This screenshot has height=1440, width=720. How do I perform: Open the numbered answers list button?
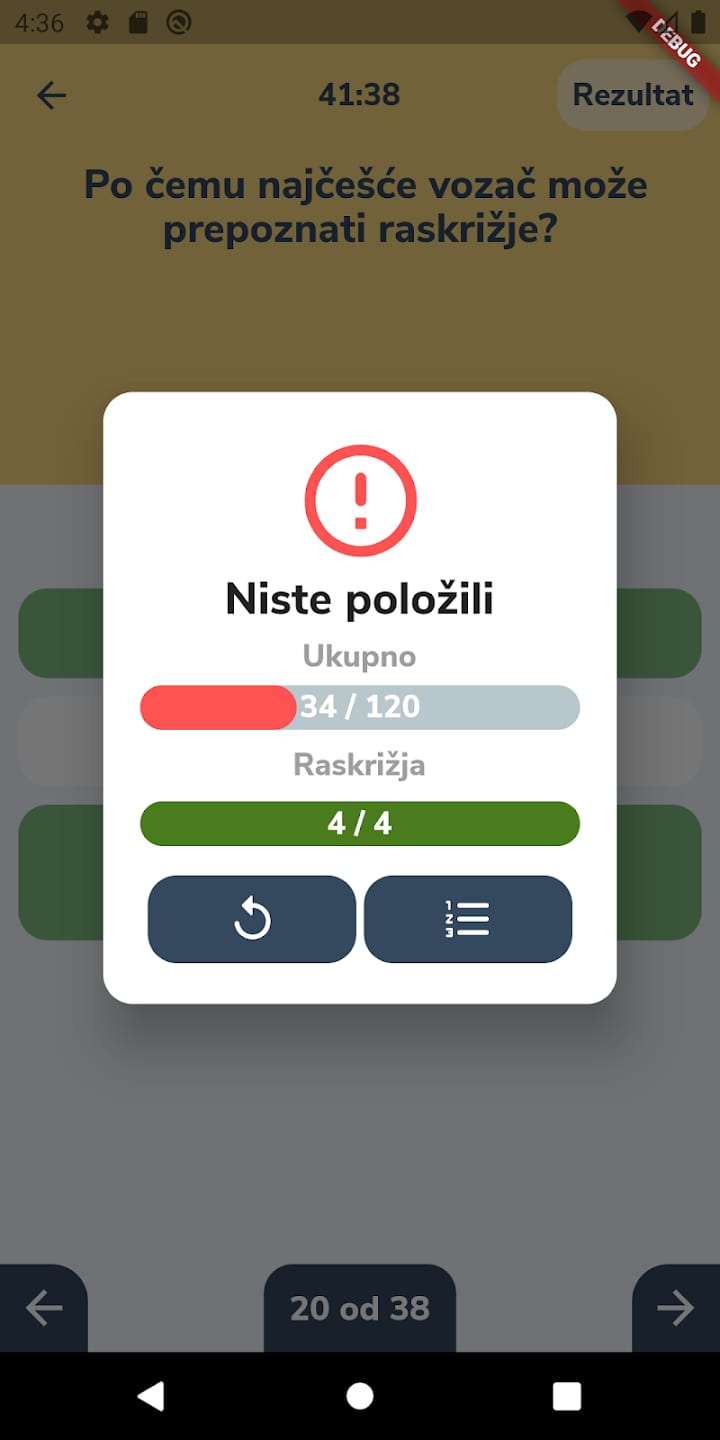tap(468, 919)
